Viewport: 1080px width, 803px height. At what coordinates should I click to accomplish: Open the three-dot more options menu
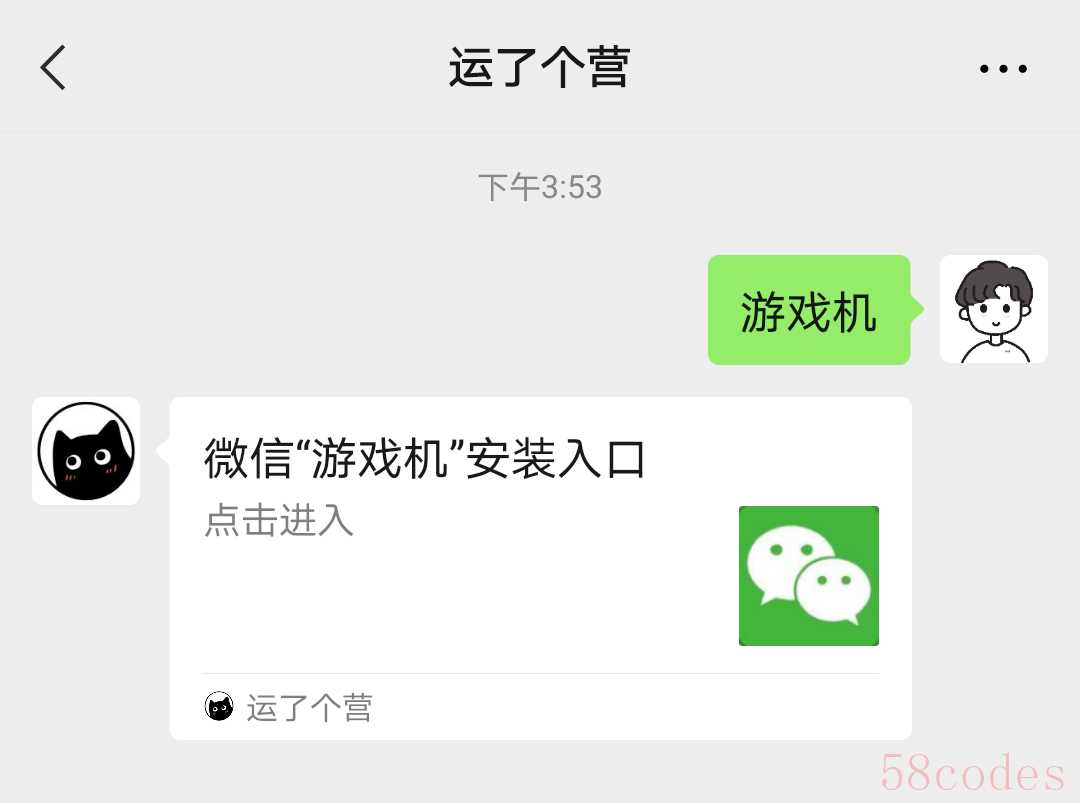[1003, 69]
